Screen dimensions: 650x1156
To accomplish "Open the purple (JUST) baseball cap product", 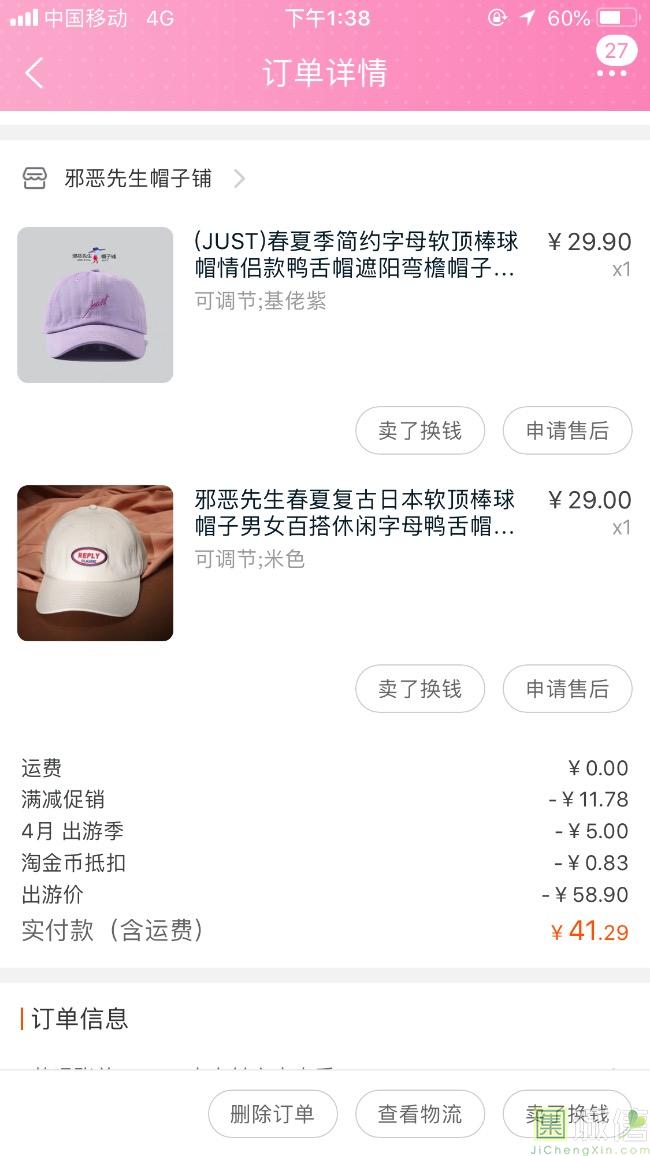I will tap(355, 255).
